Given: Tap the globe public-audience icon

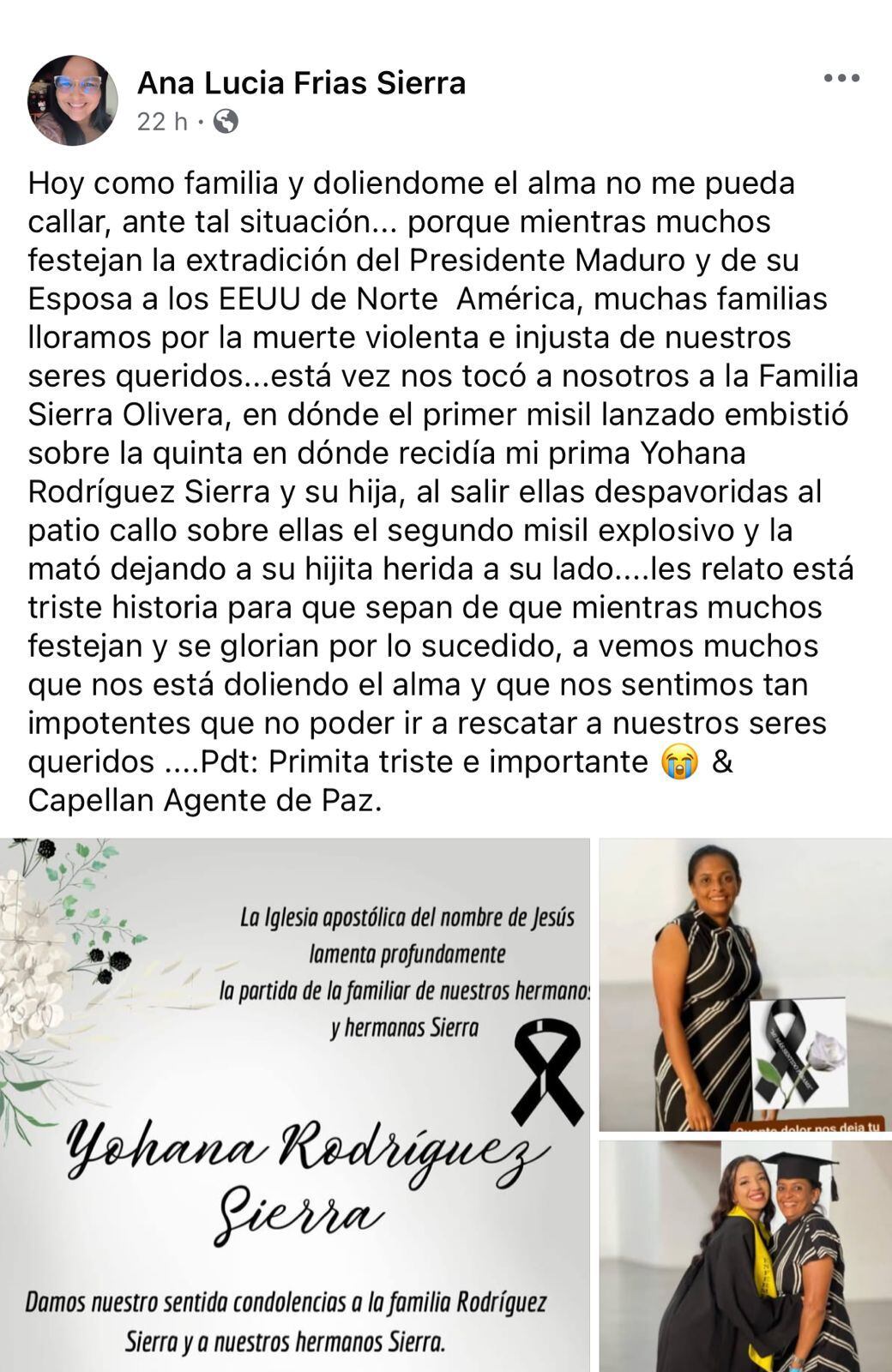Looking at the screenshot, I should click(226, 122).
